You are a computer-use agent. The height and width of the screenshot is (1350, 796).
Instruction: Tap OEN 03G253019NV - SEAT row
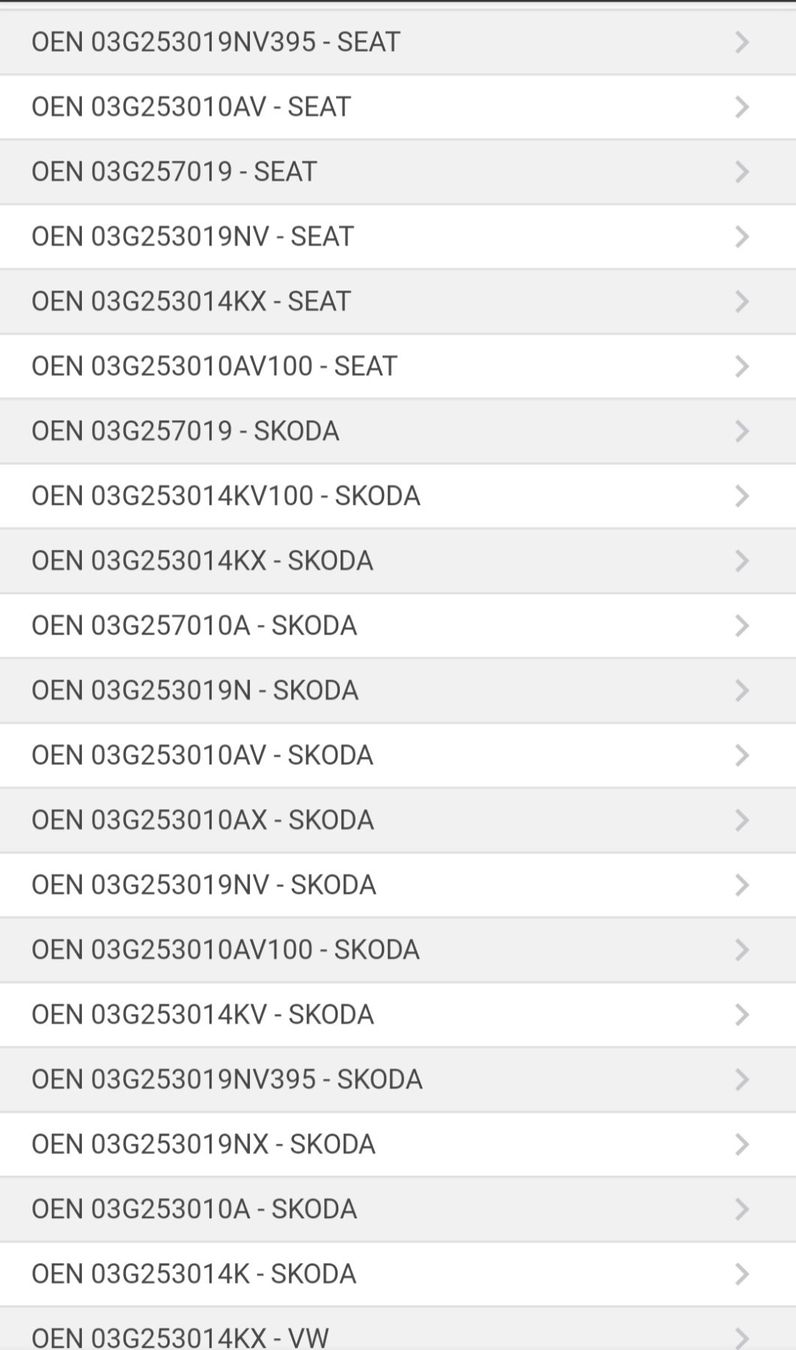pos(398,237)
